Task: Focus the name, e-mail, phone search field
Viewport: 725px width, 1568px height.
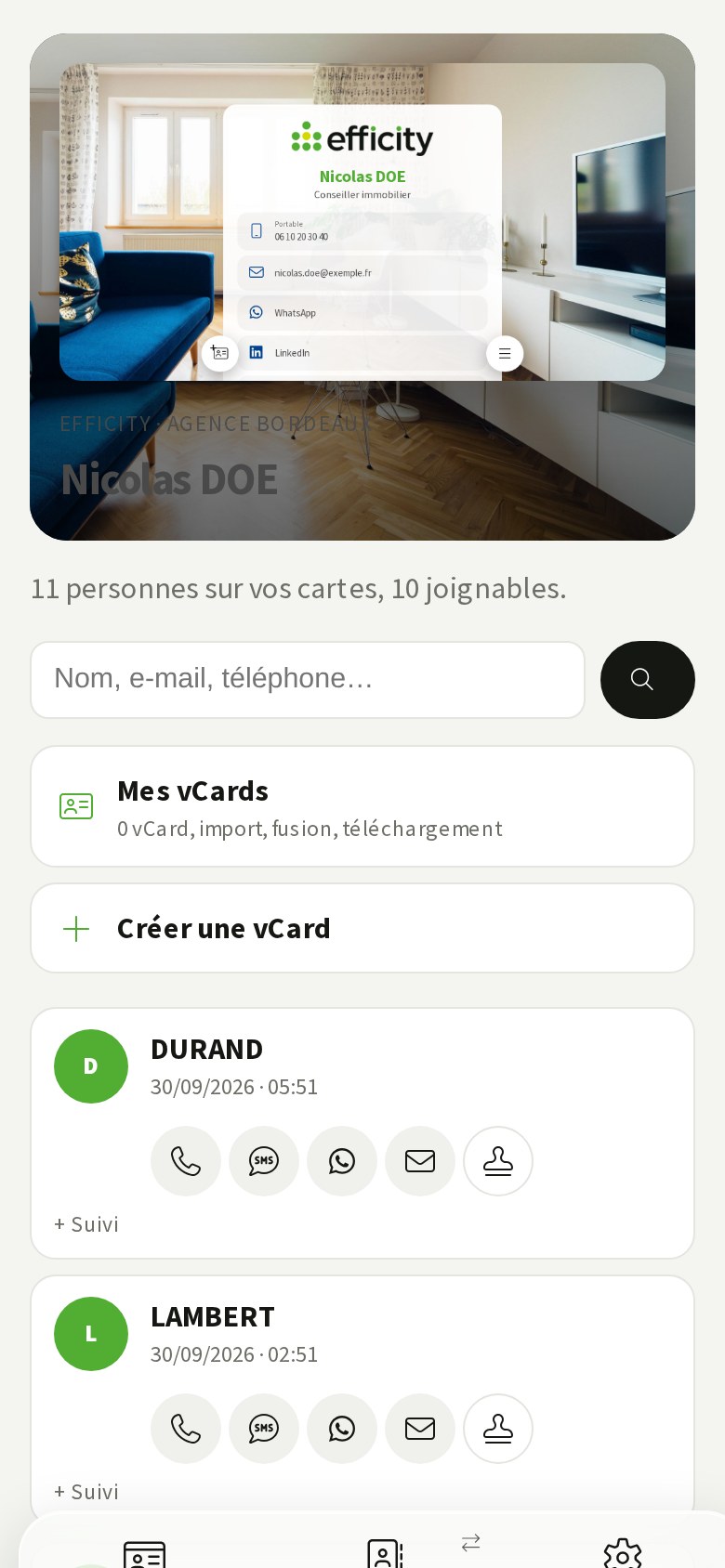Action: (308, 679)
